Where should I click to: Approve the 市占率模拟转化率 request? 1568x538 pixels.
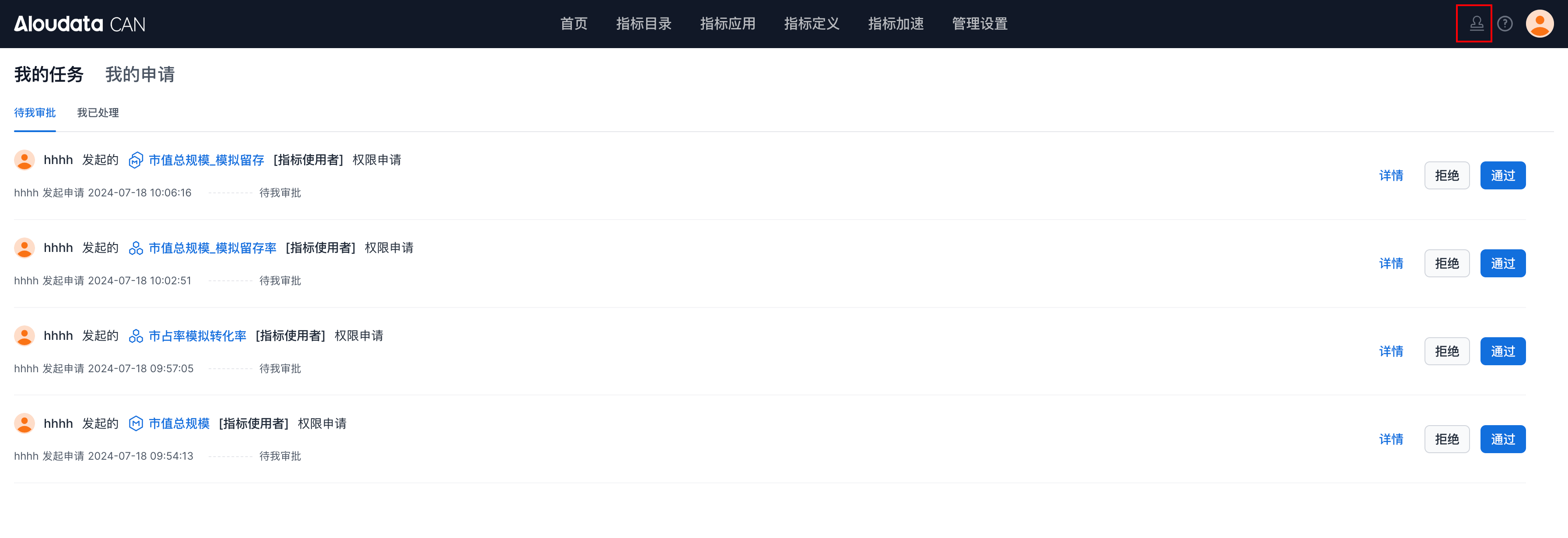[x=1502, y=352]
